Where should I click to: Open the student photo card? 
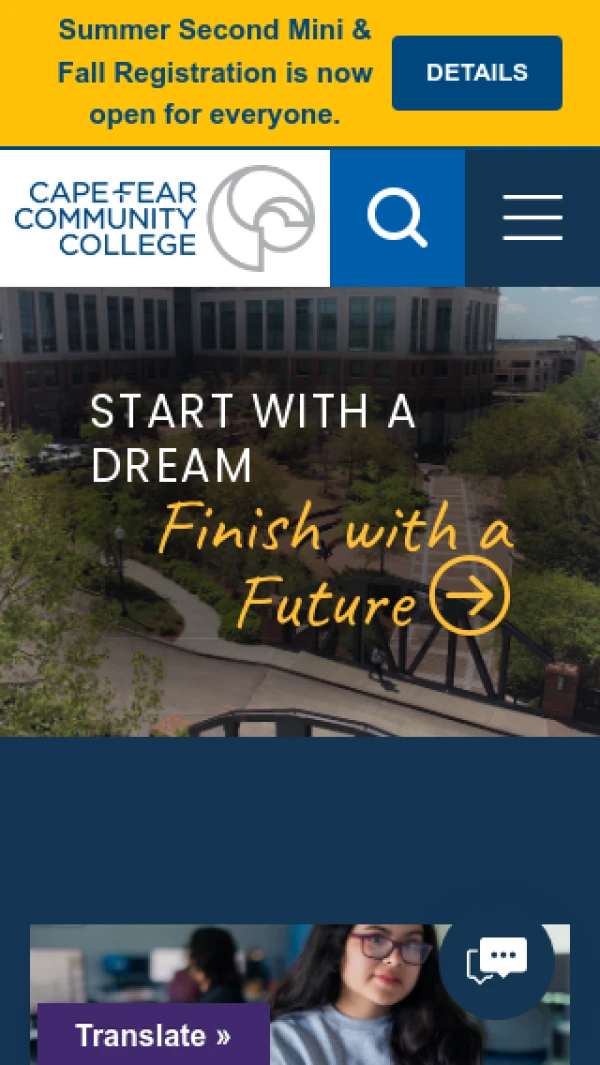[x=300, y=994]
